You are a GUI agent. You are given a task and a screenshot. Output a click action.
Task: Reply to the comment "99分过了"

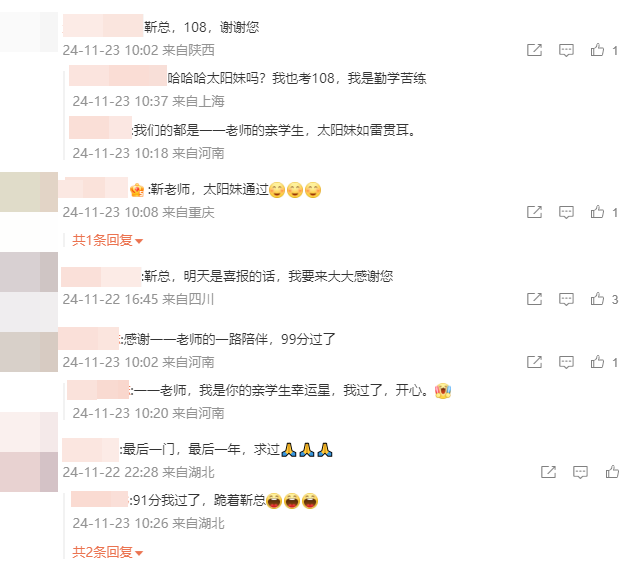click(x=566, y=362)
